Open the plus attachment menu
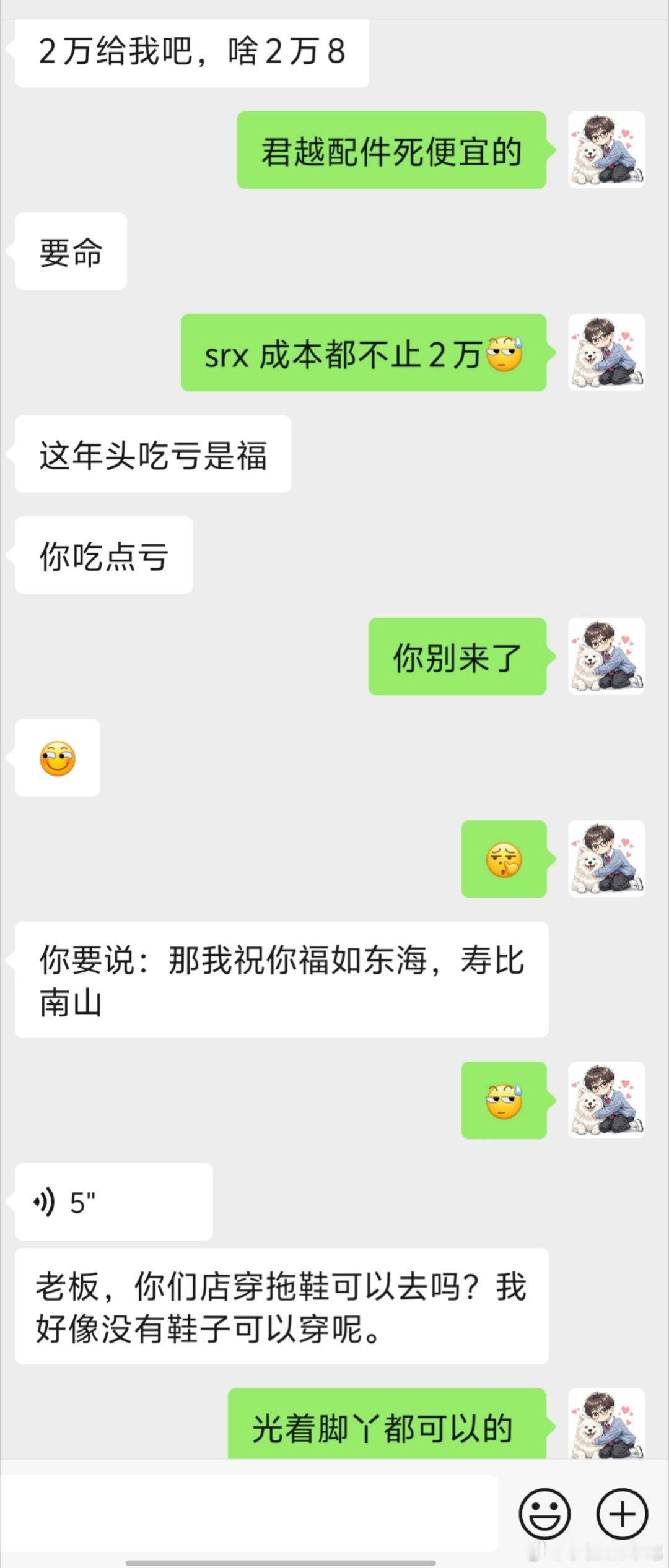The height and width of the screenshot is (1568, 669). click(x=622, y=1514)
